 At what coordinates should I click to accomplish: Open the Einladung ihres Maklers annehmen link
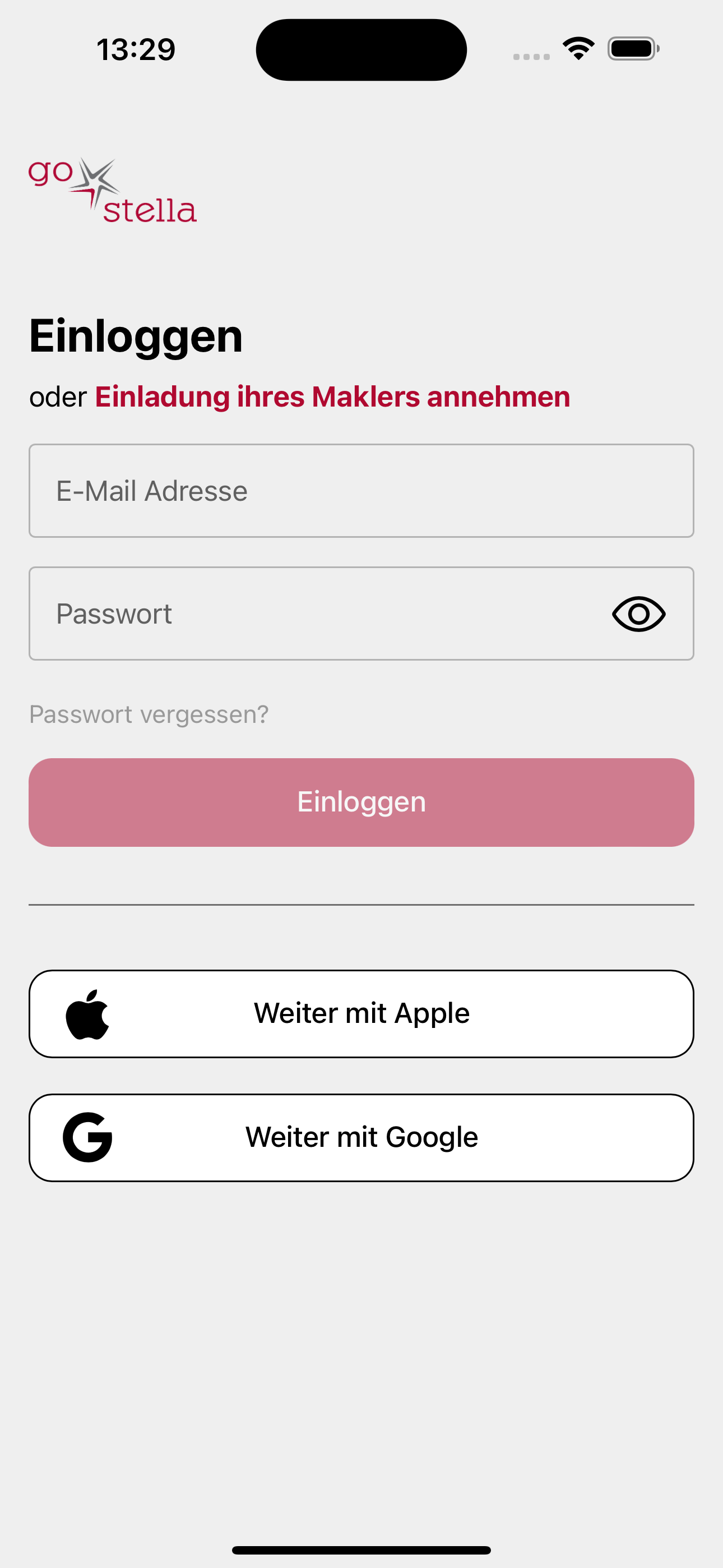coord(332,397)
